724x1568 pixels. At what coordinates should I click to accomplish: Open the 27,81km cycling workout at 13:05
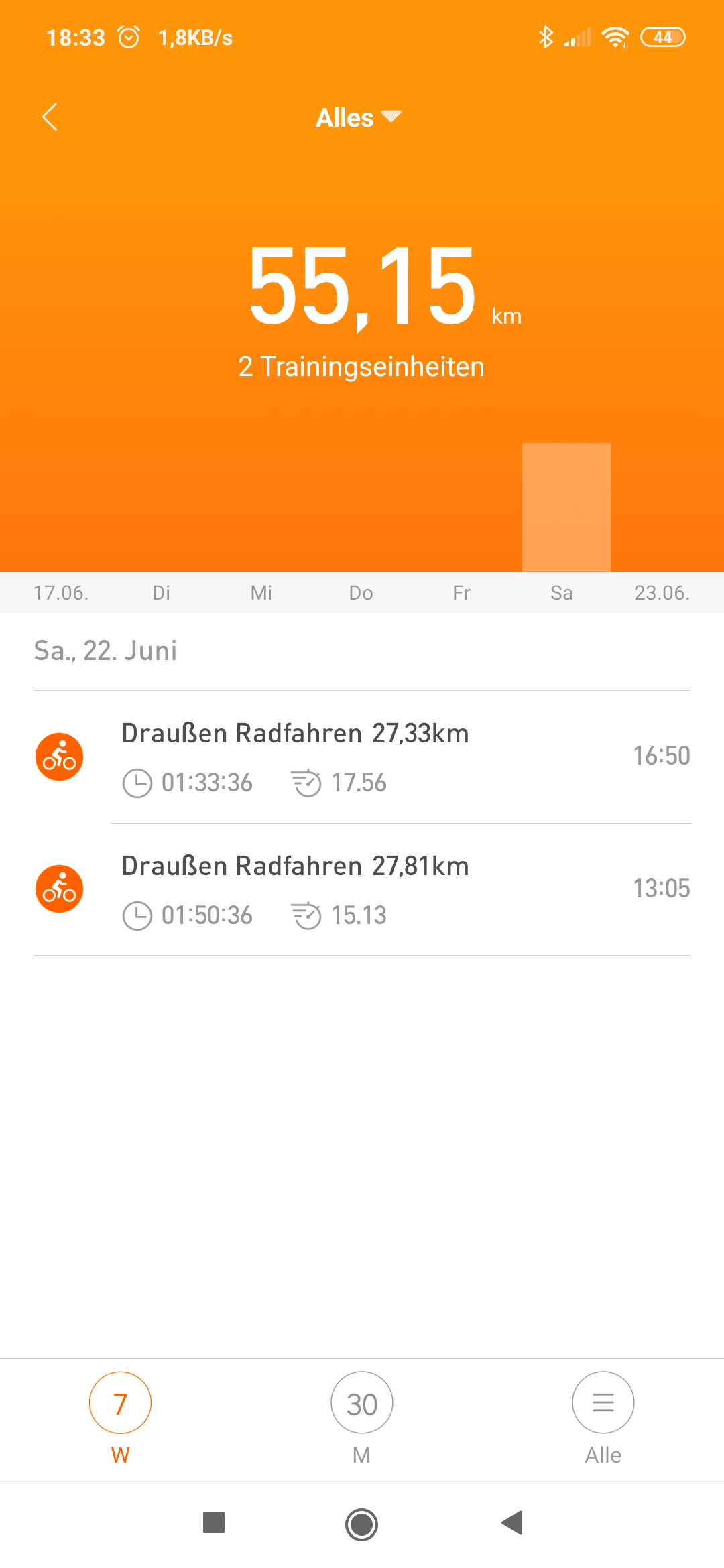tap(362, 889)
